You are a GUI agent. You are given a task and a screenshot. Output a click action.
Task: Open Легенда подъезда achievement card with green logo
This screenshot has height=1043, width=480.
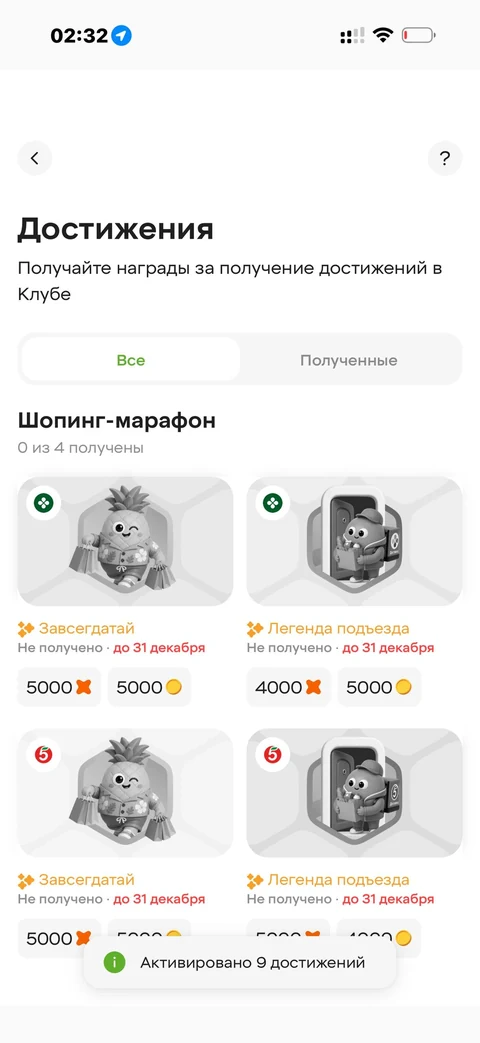click(x=354, y=541)
